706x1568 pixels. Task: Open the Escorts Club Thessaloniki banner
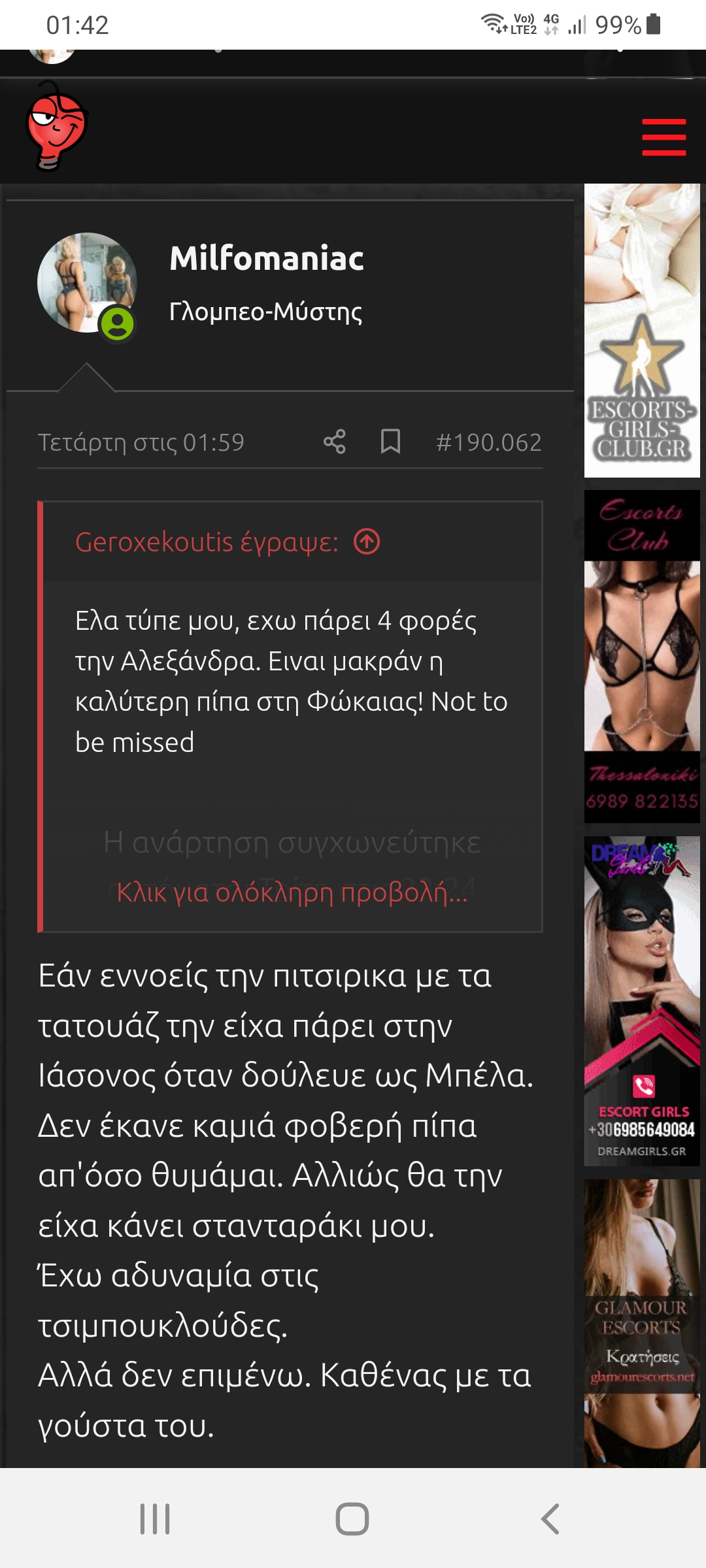641,656
